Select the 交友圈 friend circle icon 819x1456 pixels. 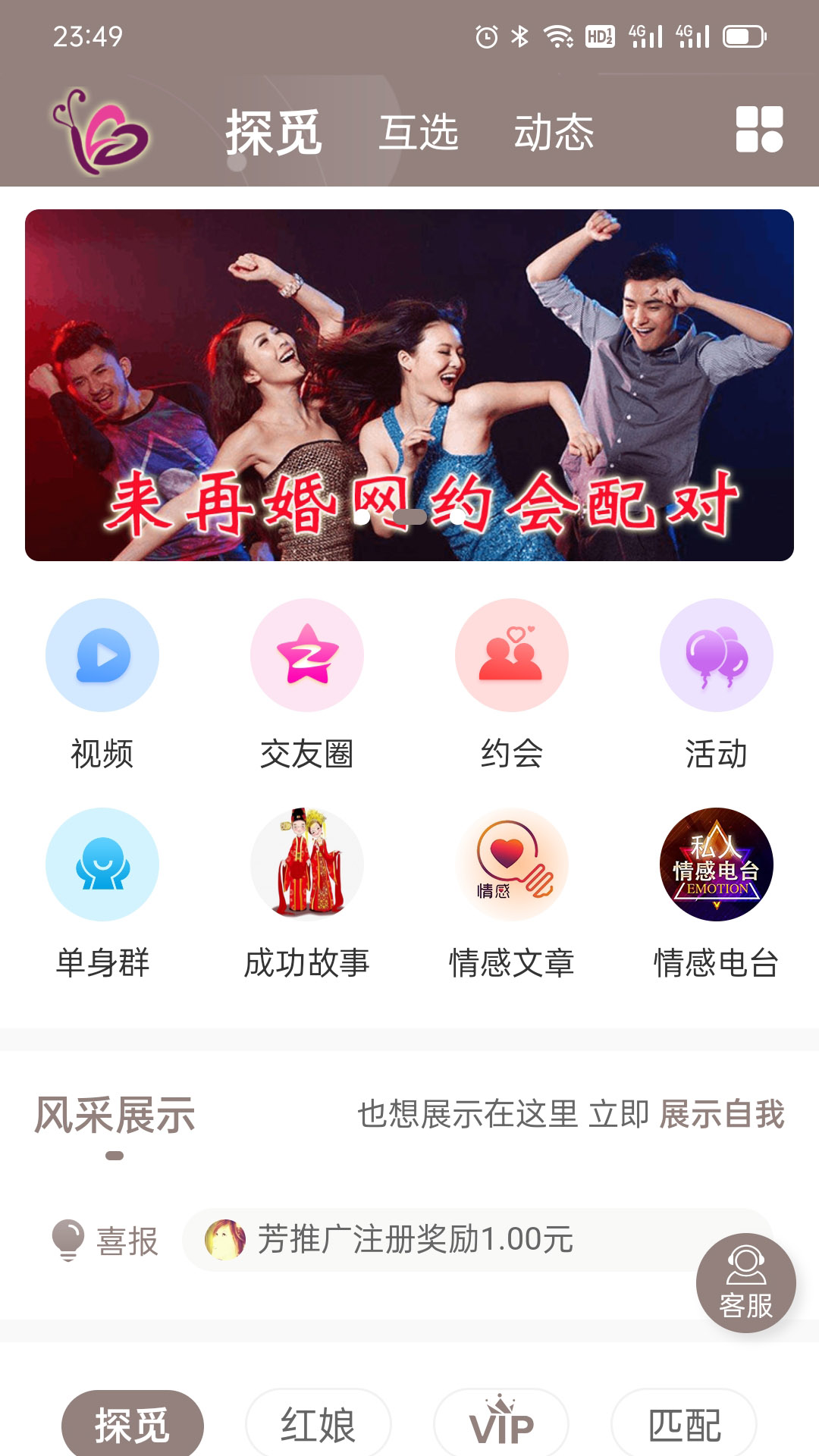point(307,656)
